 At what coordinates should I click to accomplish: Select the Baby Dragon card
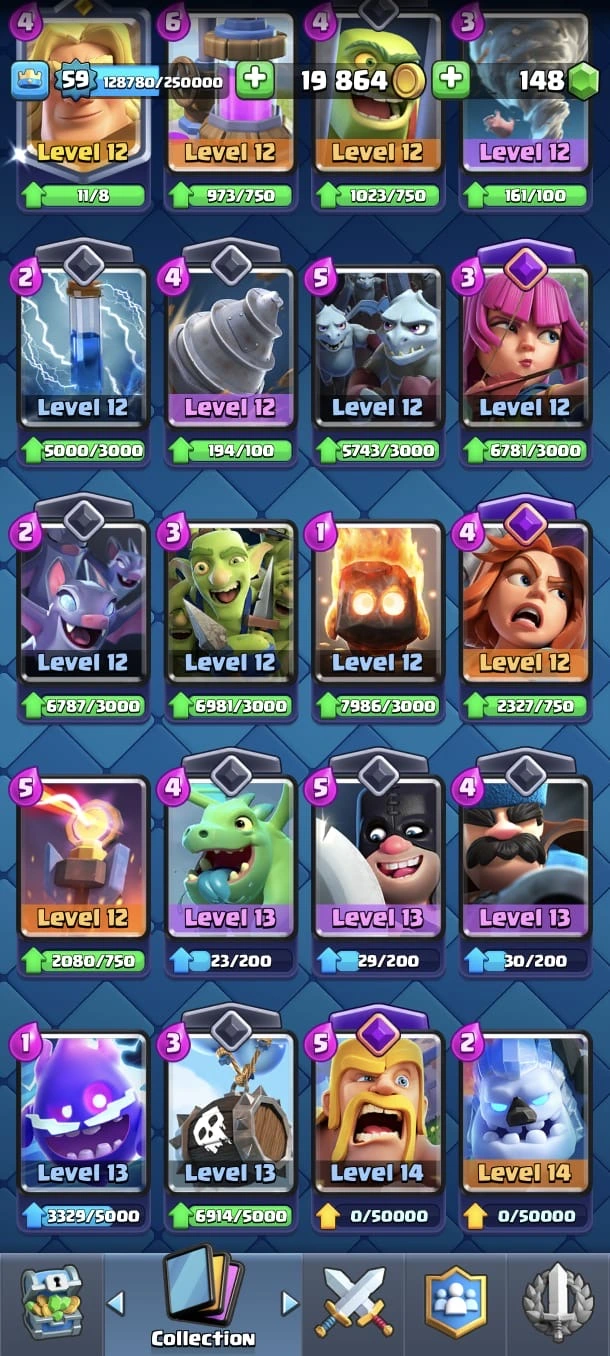click(x=230, y=855)
